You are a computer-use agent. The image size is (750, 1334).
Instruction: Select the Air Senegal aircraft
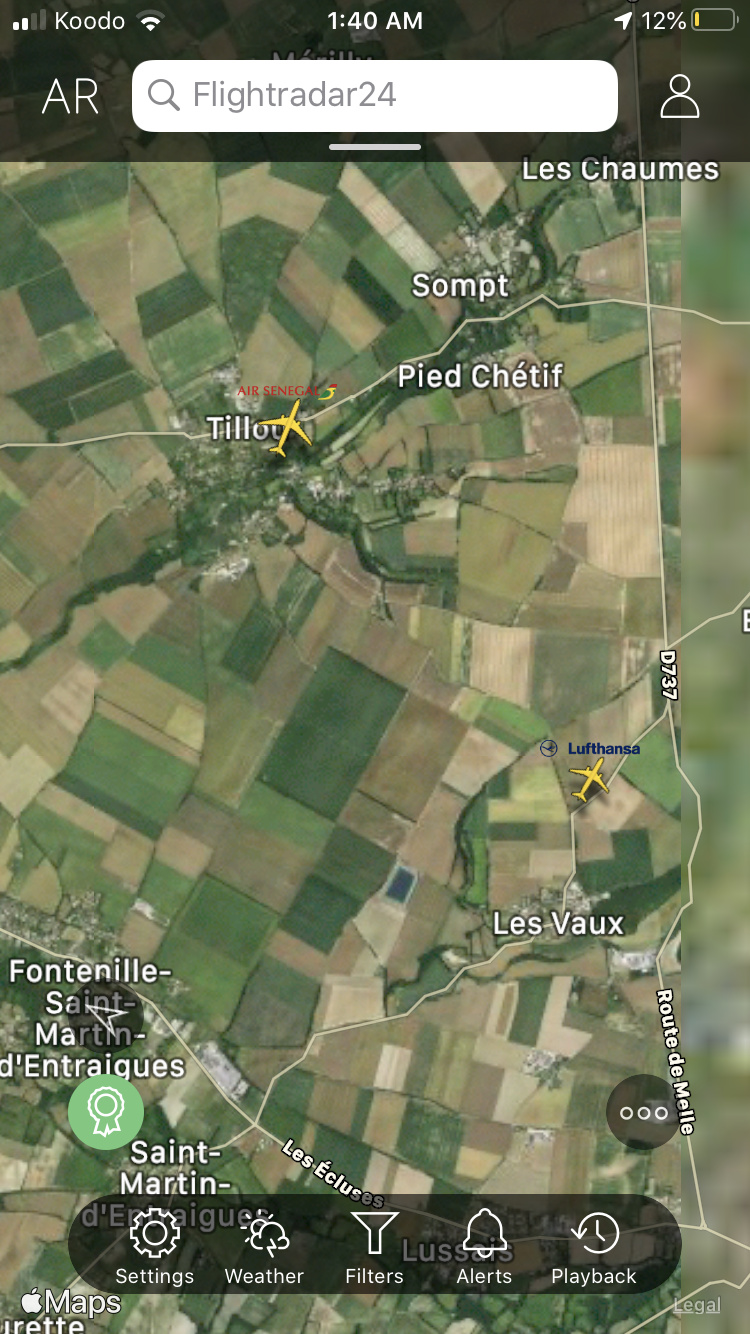(x=289, y=427)
